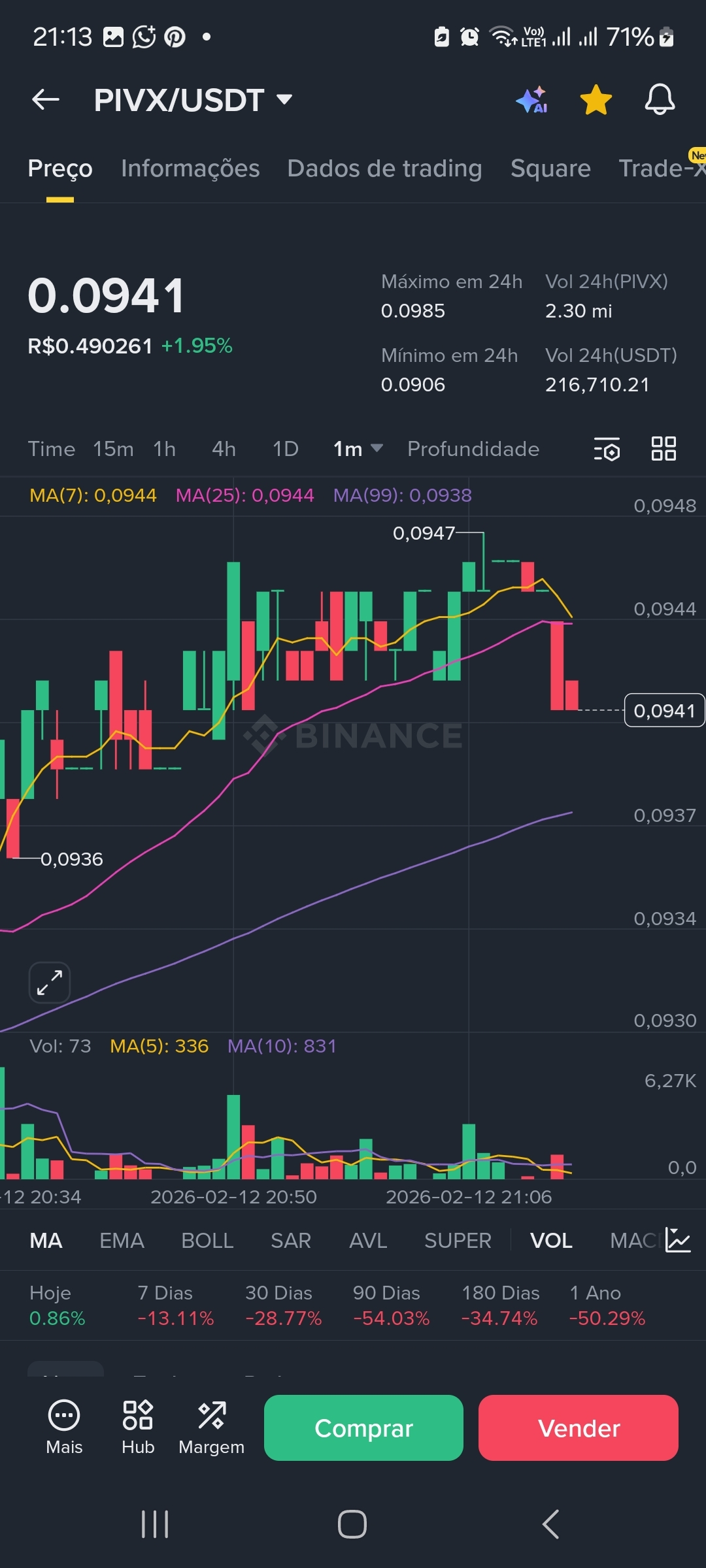This screenshot has width=706, height=1568.
Task: Tap the Vender button
Action: point(579,1428)
